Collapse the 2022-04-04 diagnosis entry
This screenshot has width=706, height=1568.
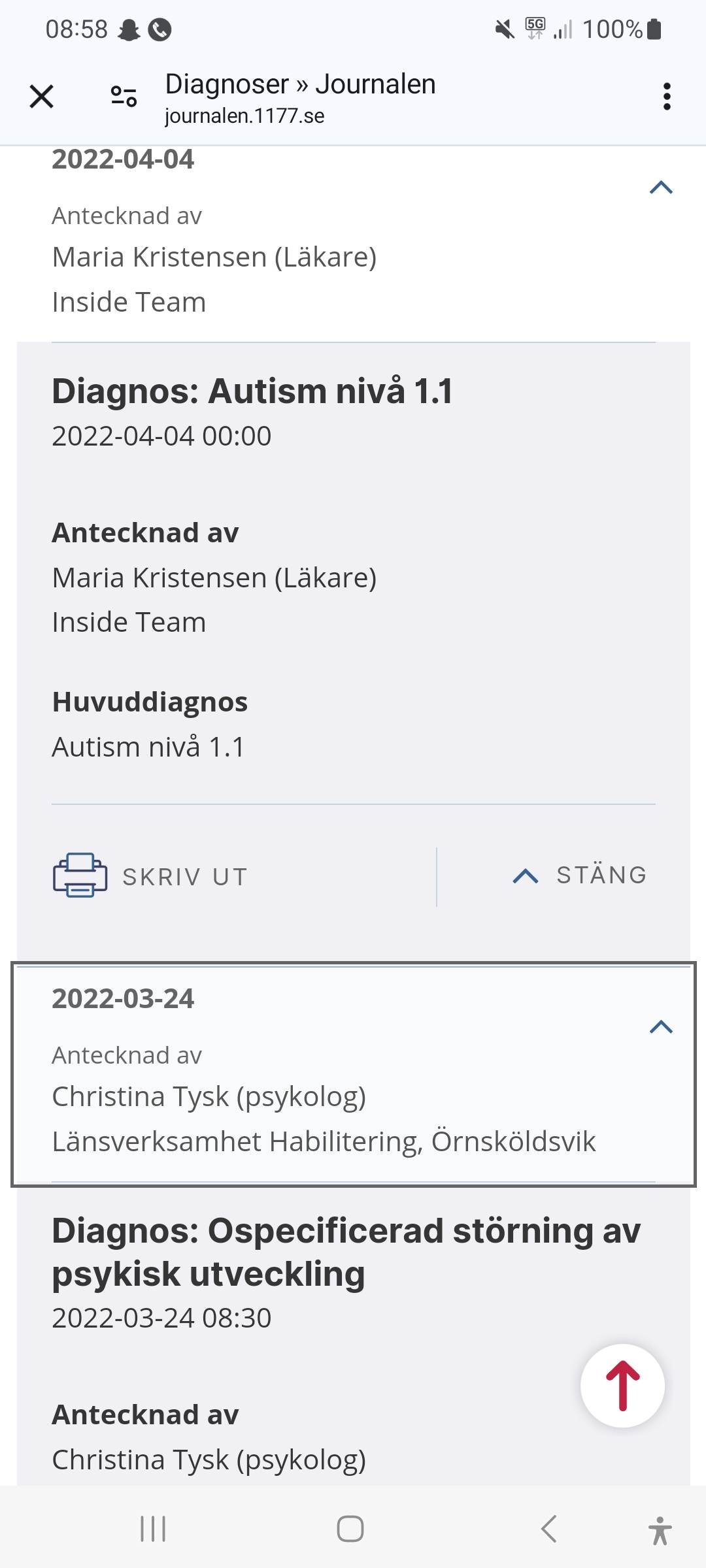tap(661, 188)
